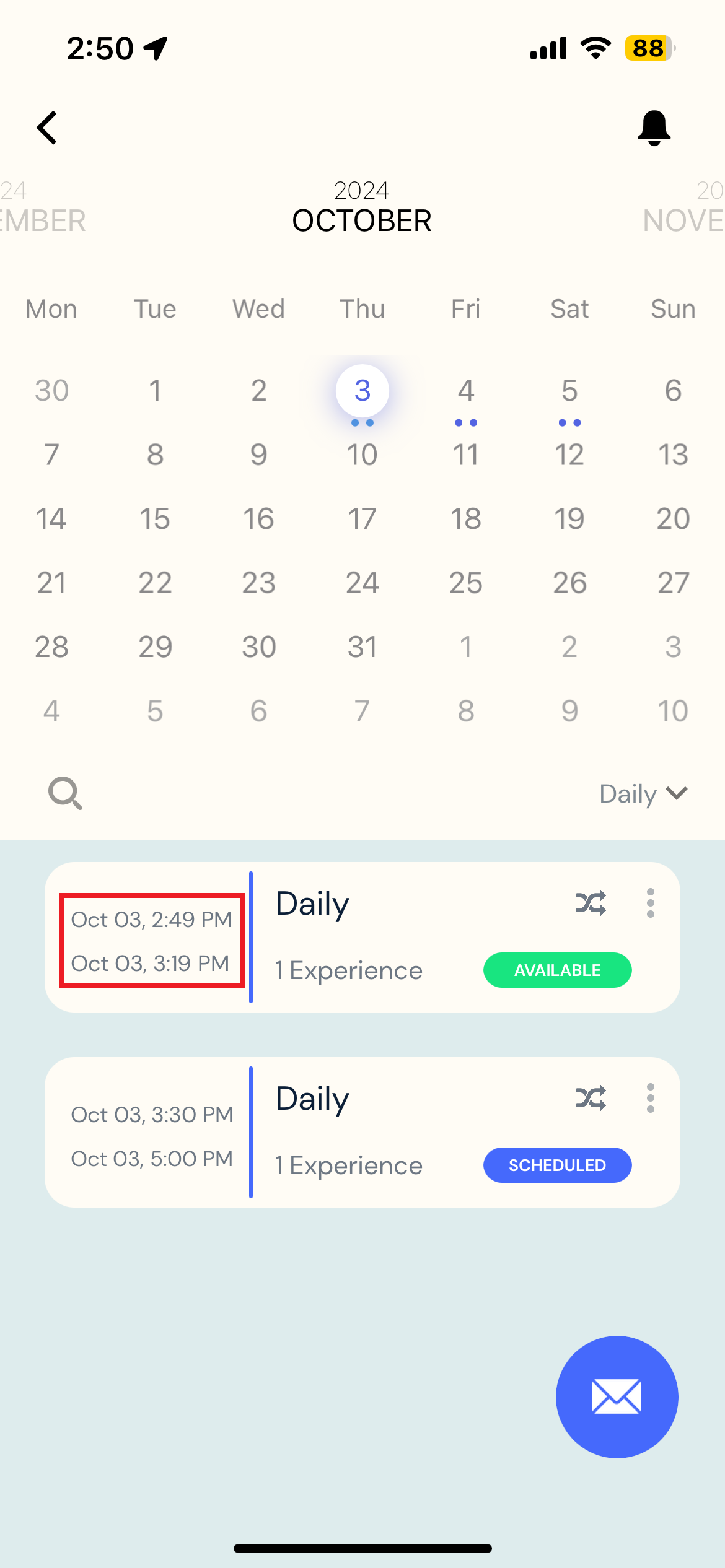Tap the floating mail button
This screenshot has height=1568, width=725.
tap(617, 1396)
